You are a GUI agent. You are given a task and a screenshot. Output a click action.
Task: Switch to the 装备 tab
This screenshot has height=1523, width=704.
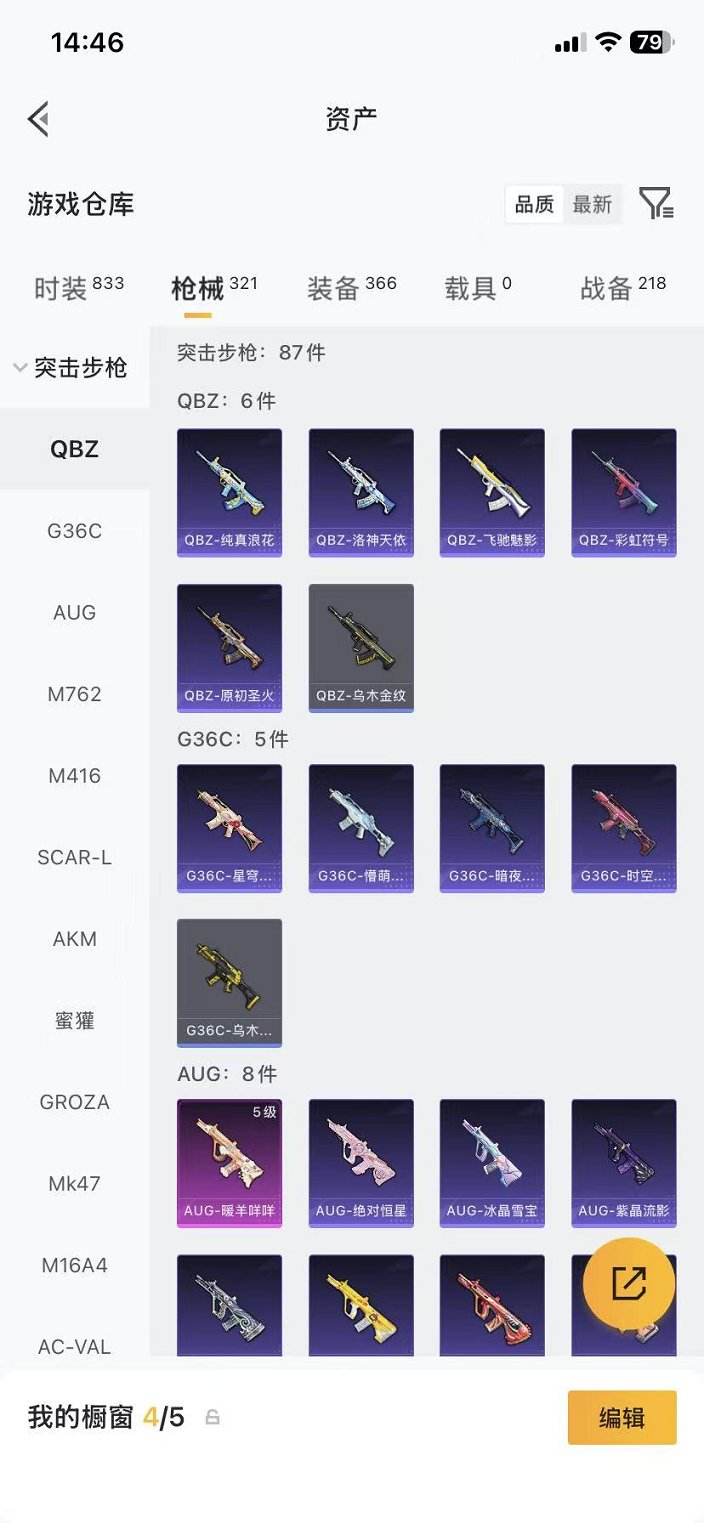tap(351, 289)
